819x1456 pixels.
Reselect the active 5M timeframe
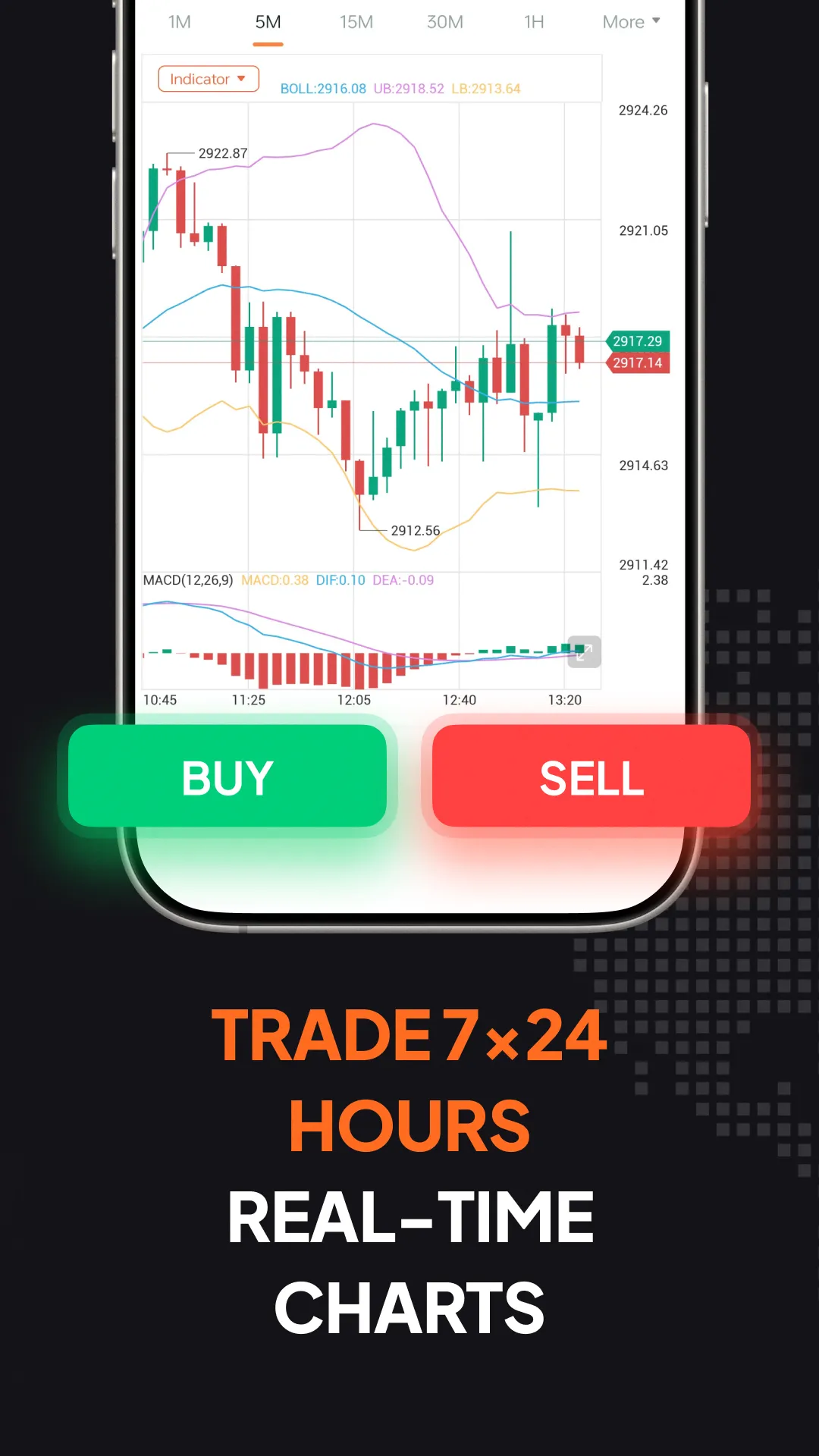pyautogui.click(x=269, y=22)
